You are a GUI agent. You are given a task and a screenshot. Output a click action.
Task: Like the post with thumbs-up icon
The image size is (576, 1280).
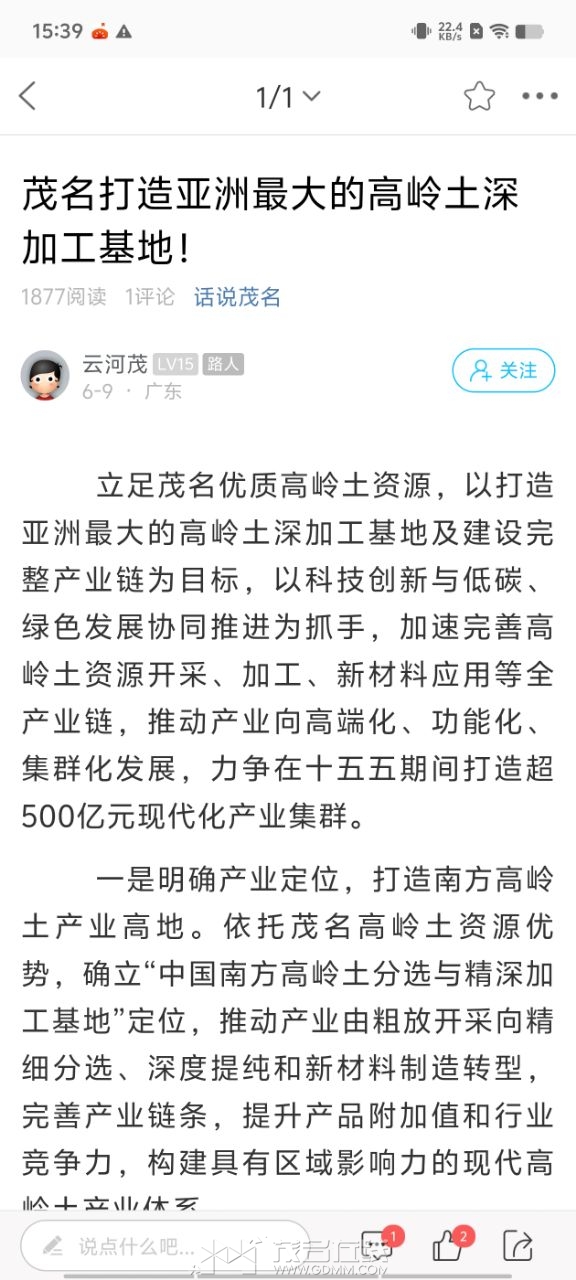447,1245
